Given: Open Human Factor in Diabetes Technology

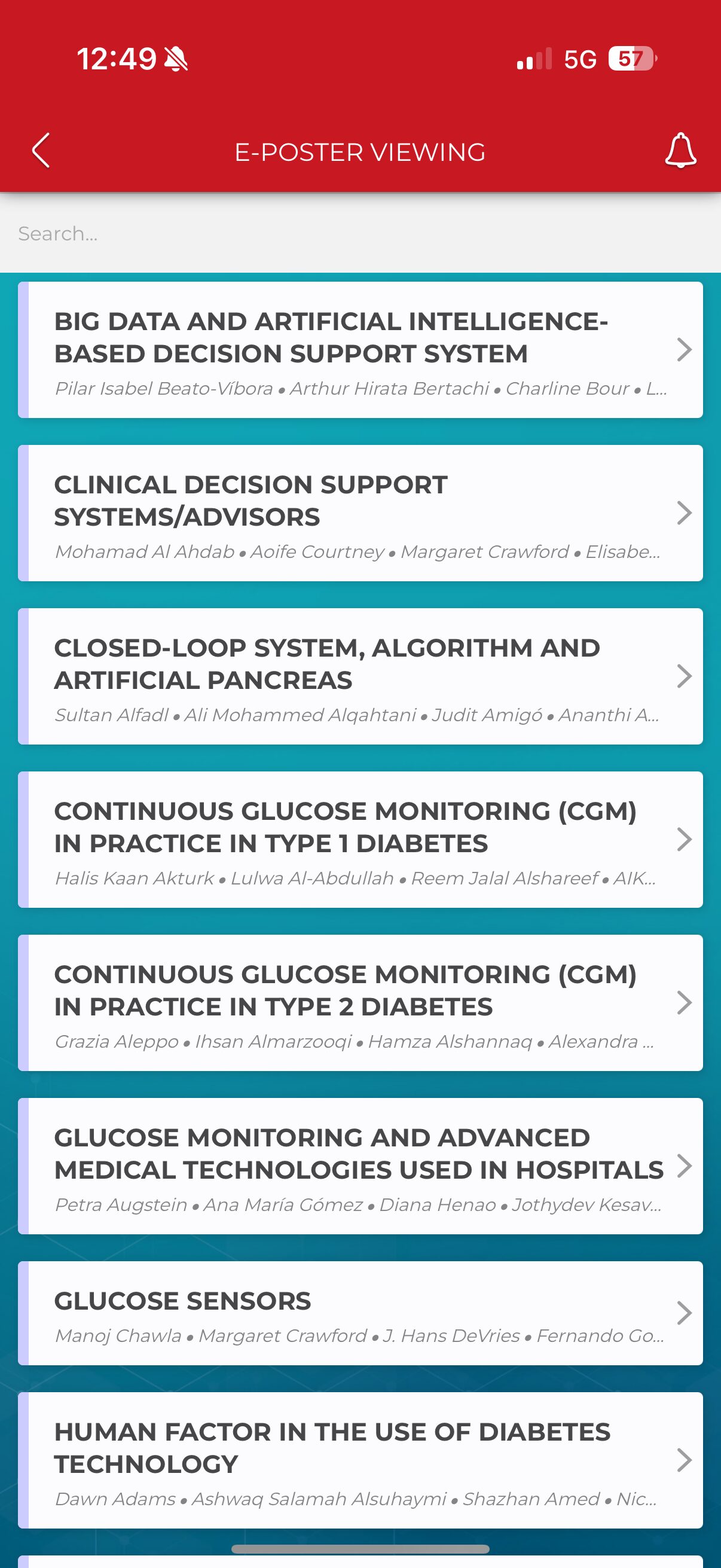Looking at the screenshot, I should click(x=360, y=1460).
